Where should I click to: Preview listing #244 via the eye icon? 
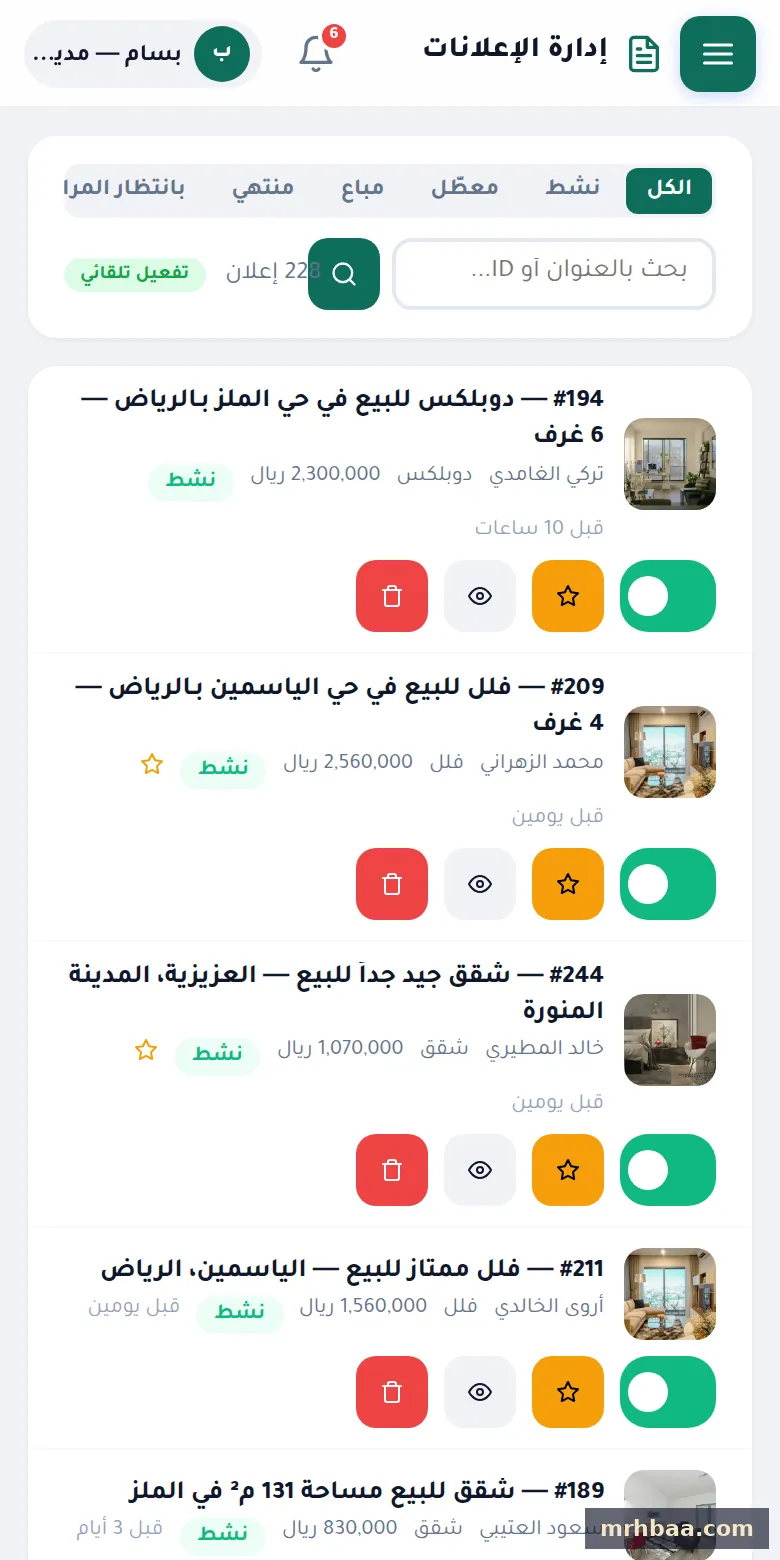point(480,1170)
